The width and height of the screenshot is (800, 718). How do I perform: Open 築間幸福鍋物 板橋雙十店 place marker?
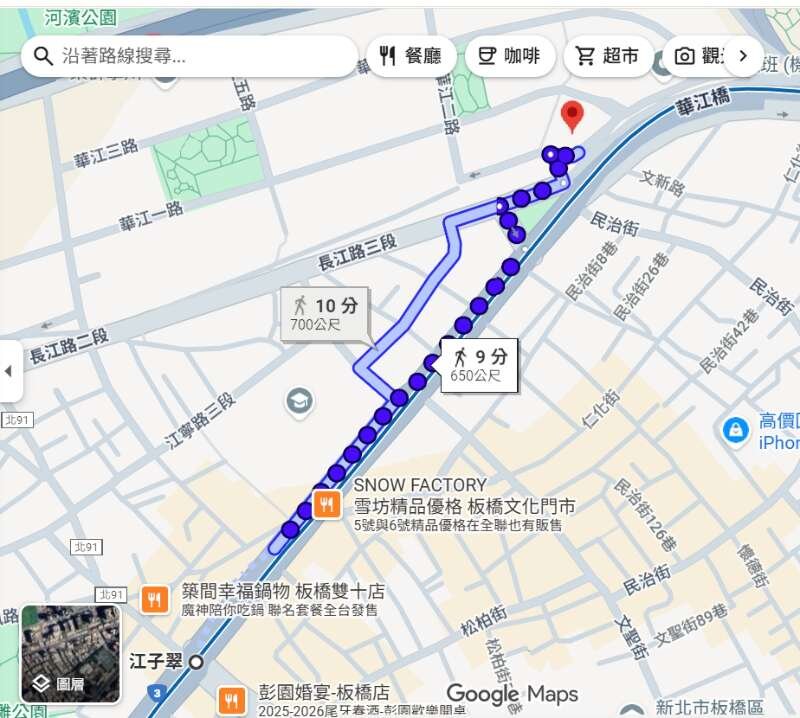154,599
